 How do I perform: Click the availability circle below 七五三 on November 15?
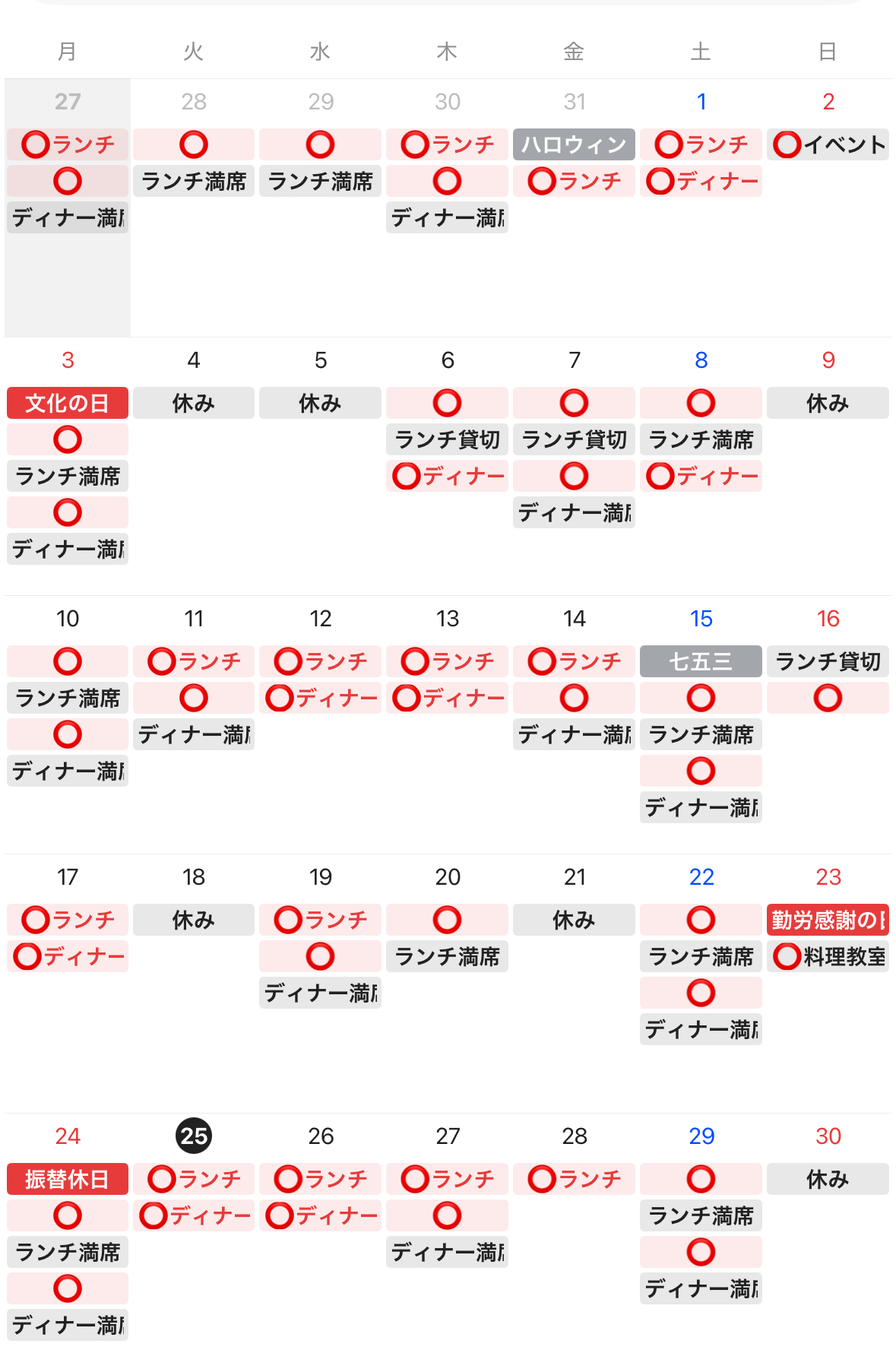click(x=700, y=698)
